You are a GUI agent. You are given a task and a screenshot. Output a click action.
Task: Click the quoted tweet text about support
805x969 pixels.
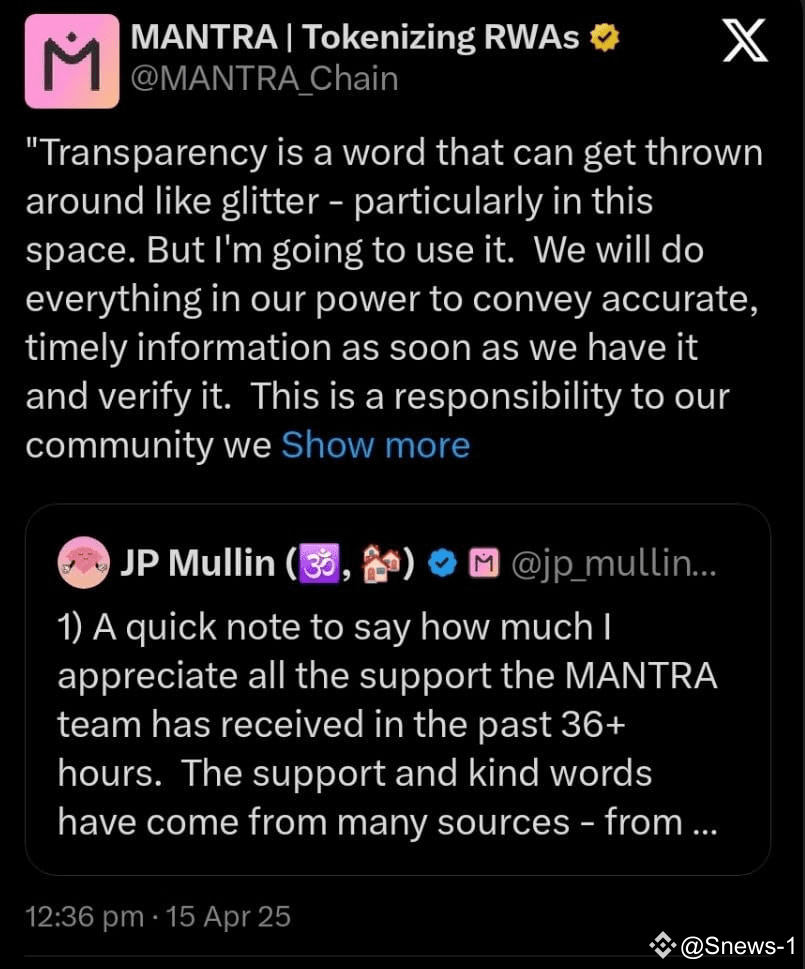pos(390,725)
